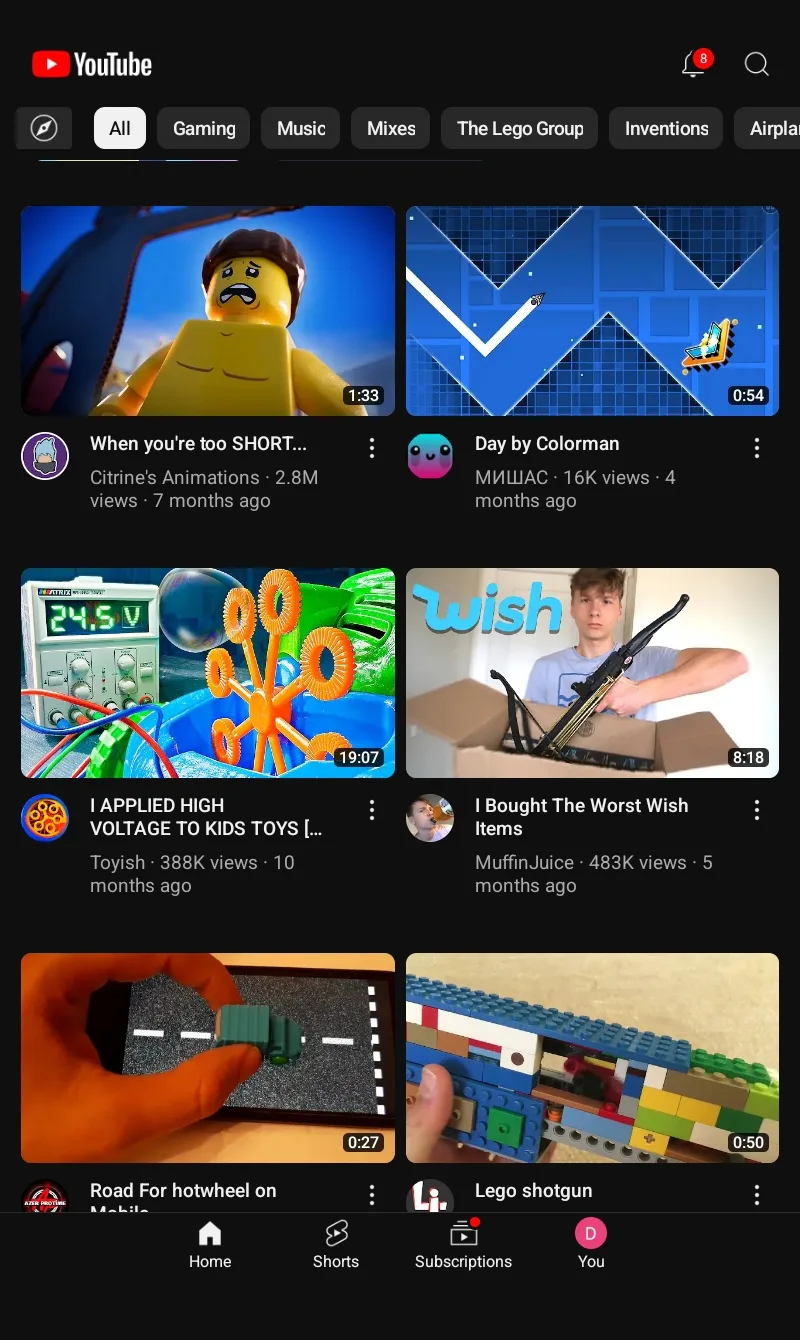Open the Explore compass menu

(44, 128)
